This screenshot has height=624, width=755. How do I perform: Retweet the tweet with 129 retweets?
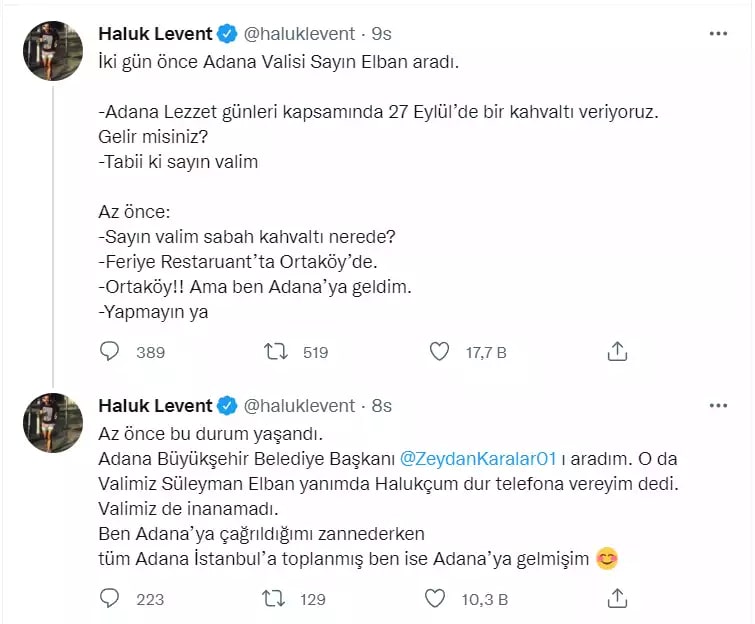(274, 598)
